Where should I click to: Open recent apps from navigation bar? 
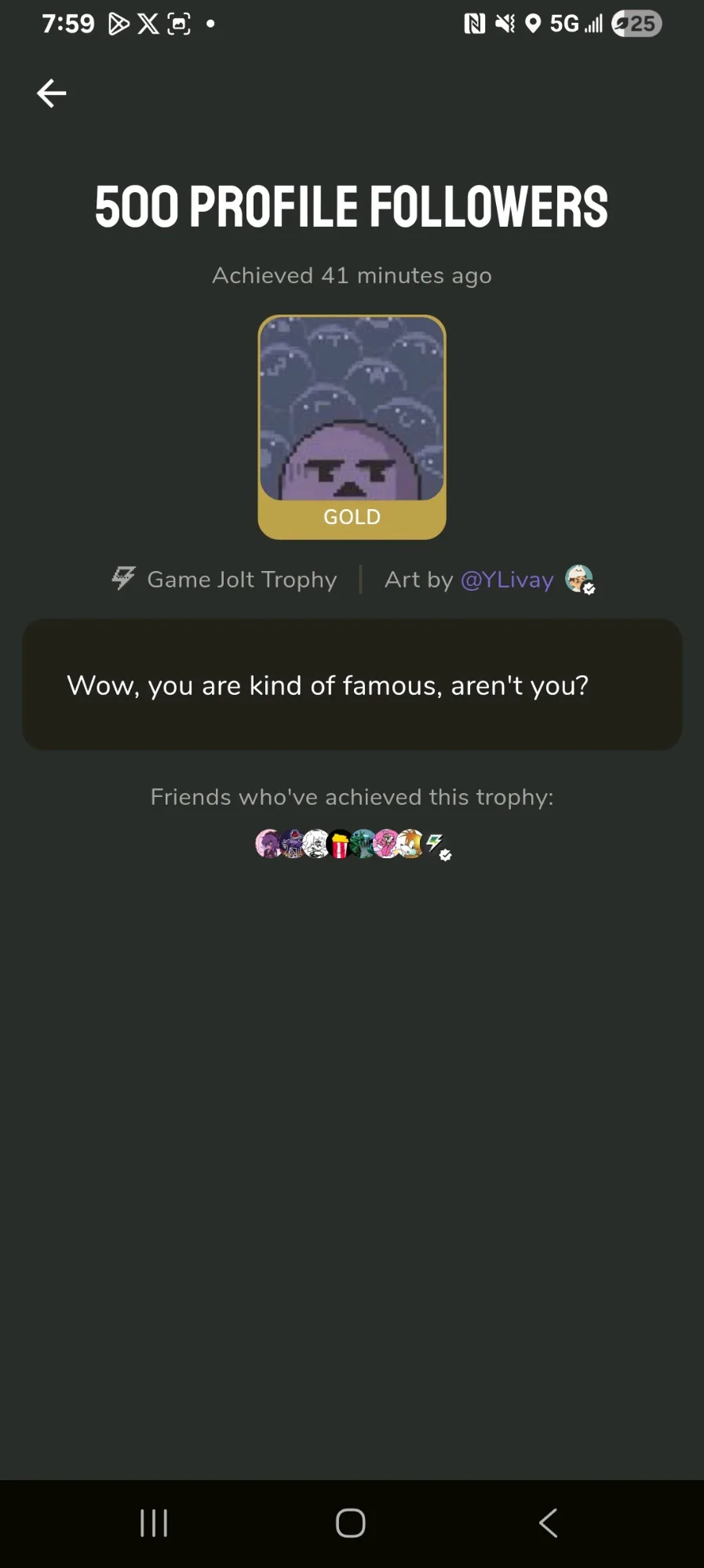coord(154,1523)
